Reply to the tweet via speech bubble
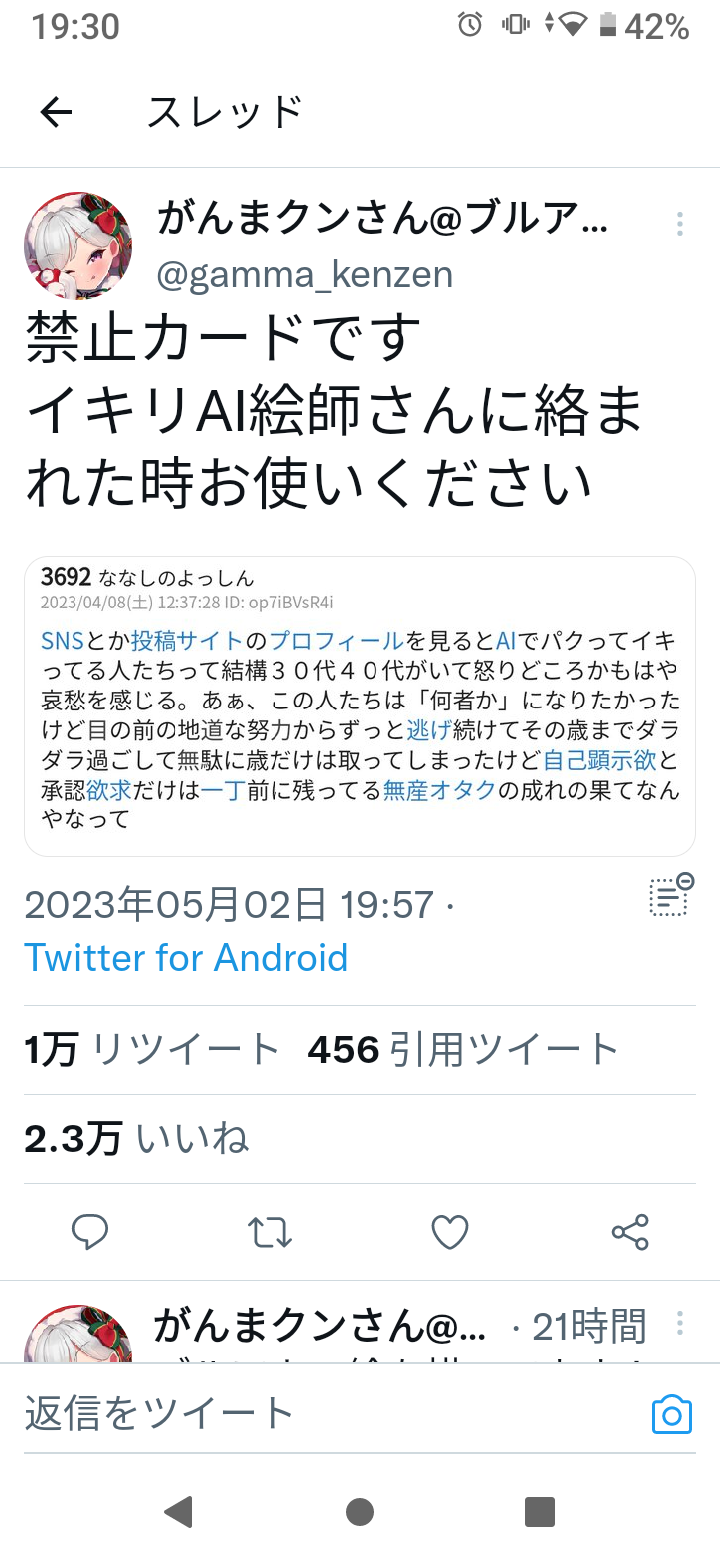 pos(90,1232)
